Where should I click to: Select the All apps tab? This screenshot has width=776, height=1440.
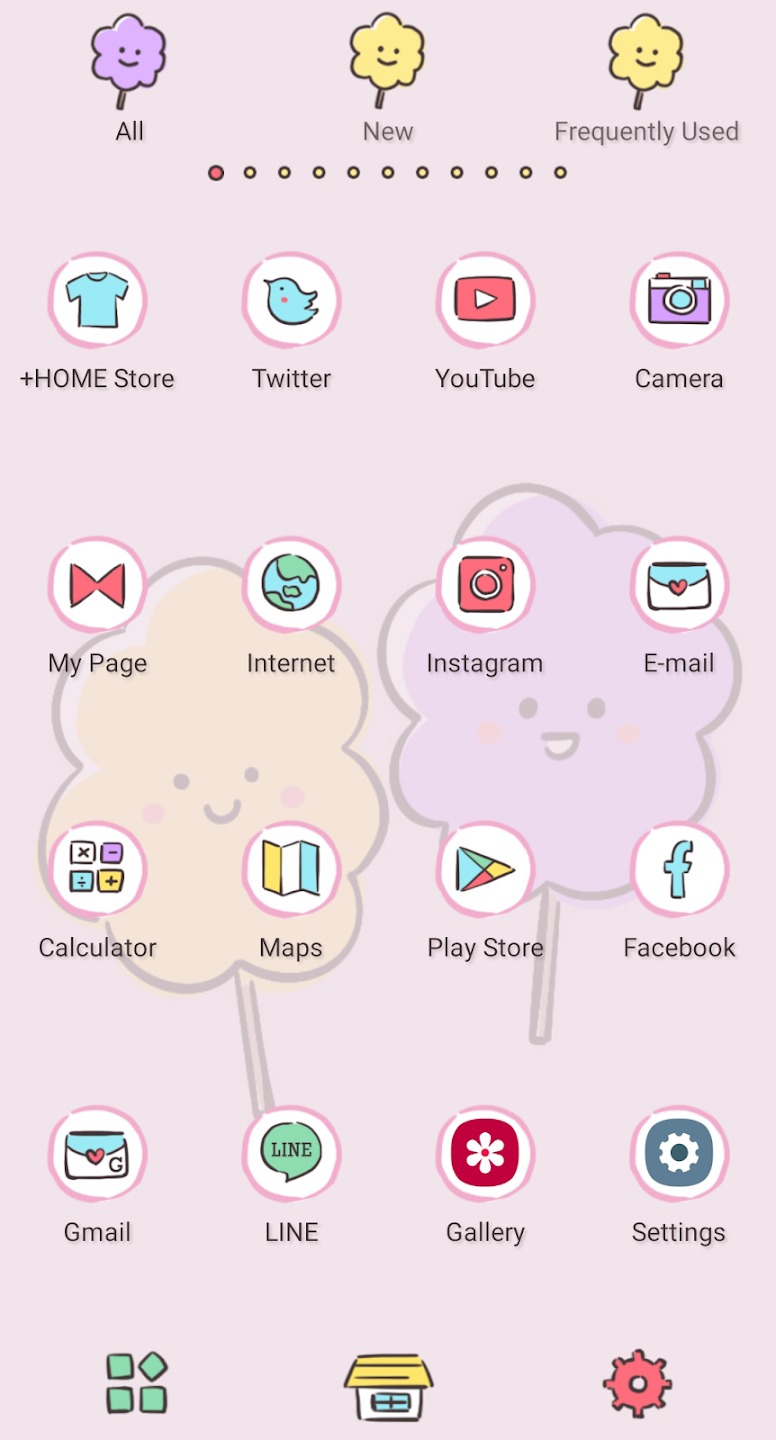(x=129, y=80)
